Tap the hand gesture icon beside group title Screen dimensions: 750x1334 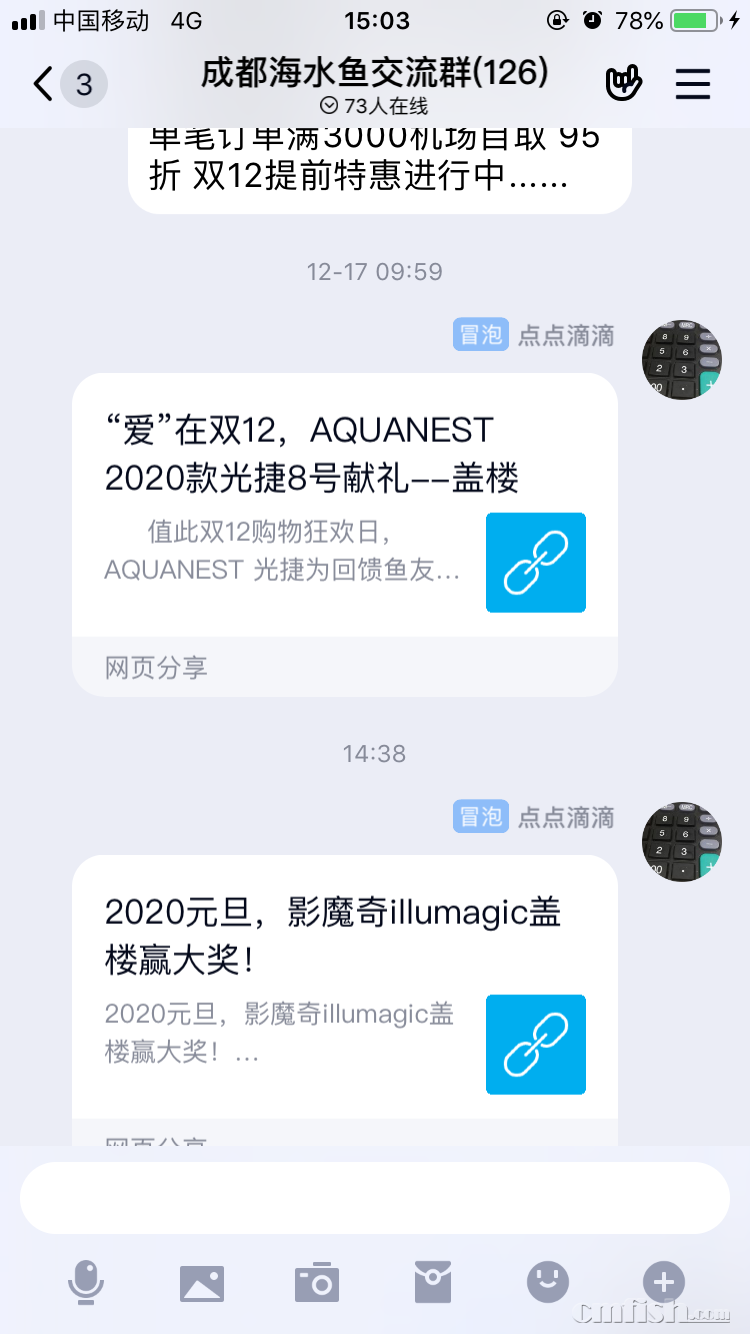pyautogui.click(x=623, y=84)
